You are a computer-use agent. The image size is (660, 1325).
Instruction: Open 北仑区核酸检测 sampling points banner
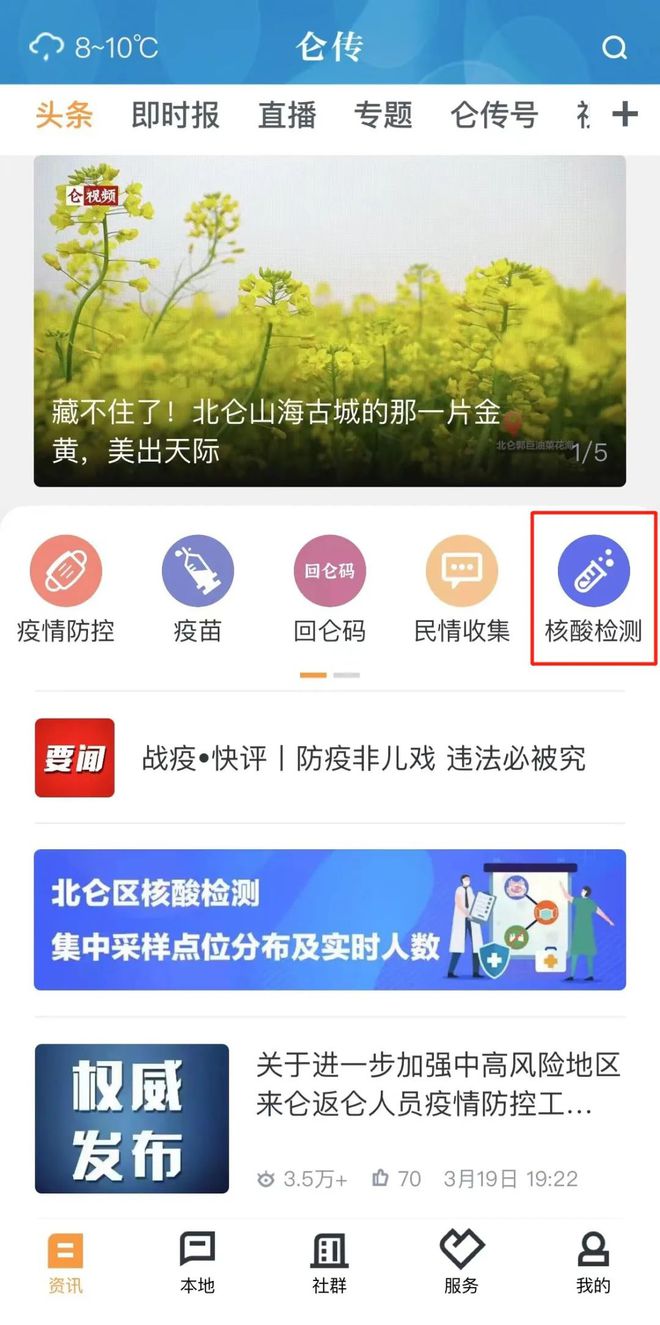click(330, 920)
